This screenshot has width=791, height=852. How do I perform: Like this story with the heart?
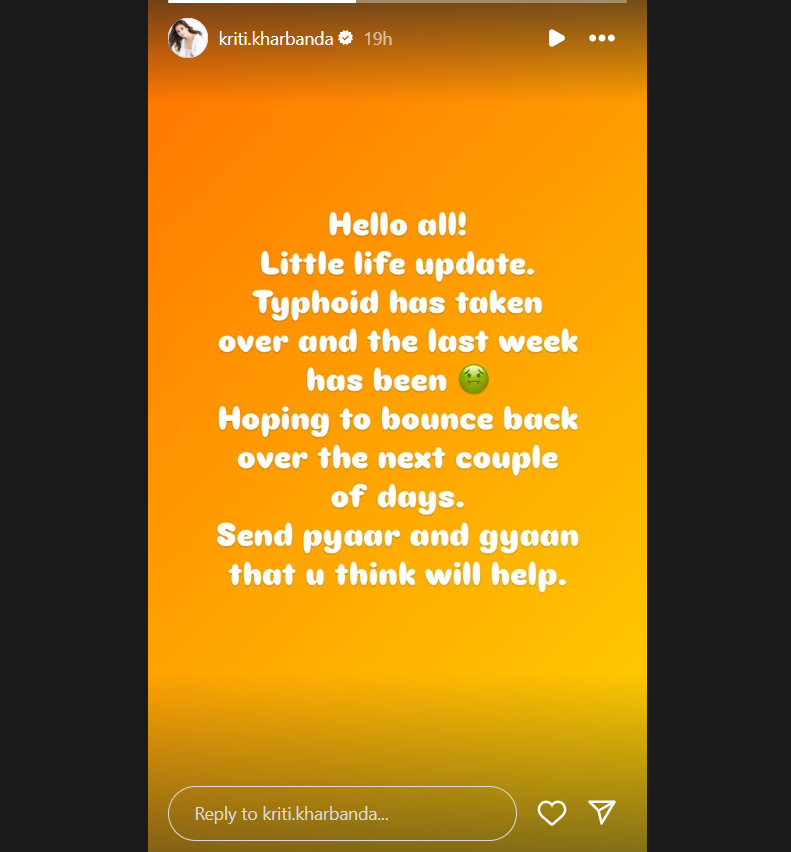coord(552,813)
